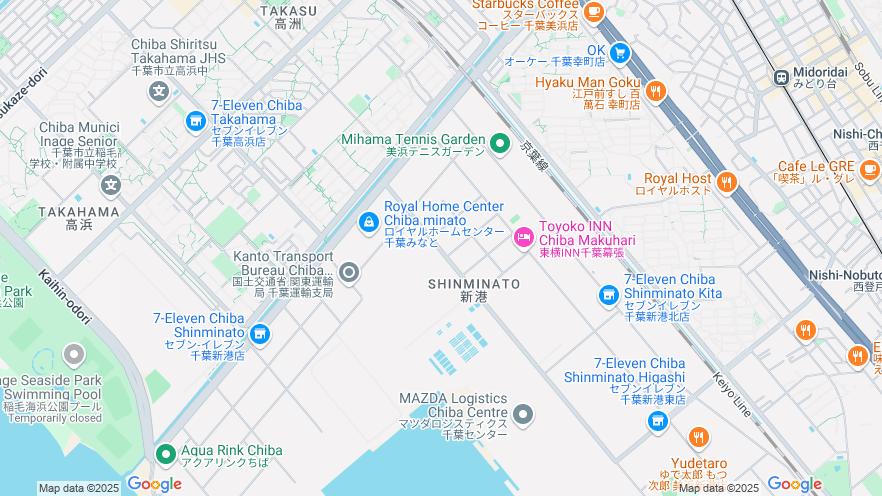Open the Starbucks Coffee map pin
The height and width of the screenshot is (496, 882).
coord(594,12)
